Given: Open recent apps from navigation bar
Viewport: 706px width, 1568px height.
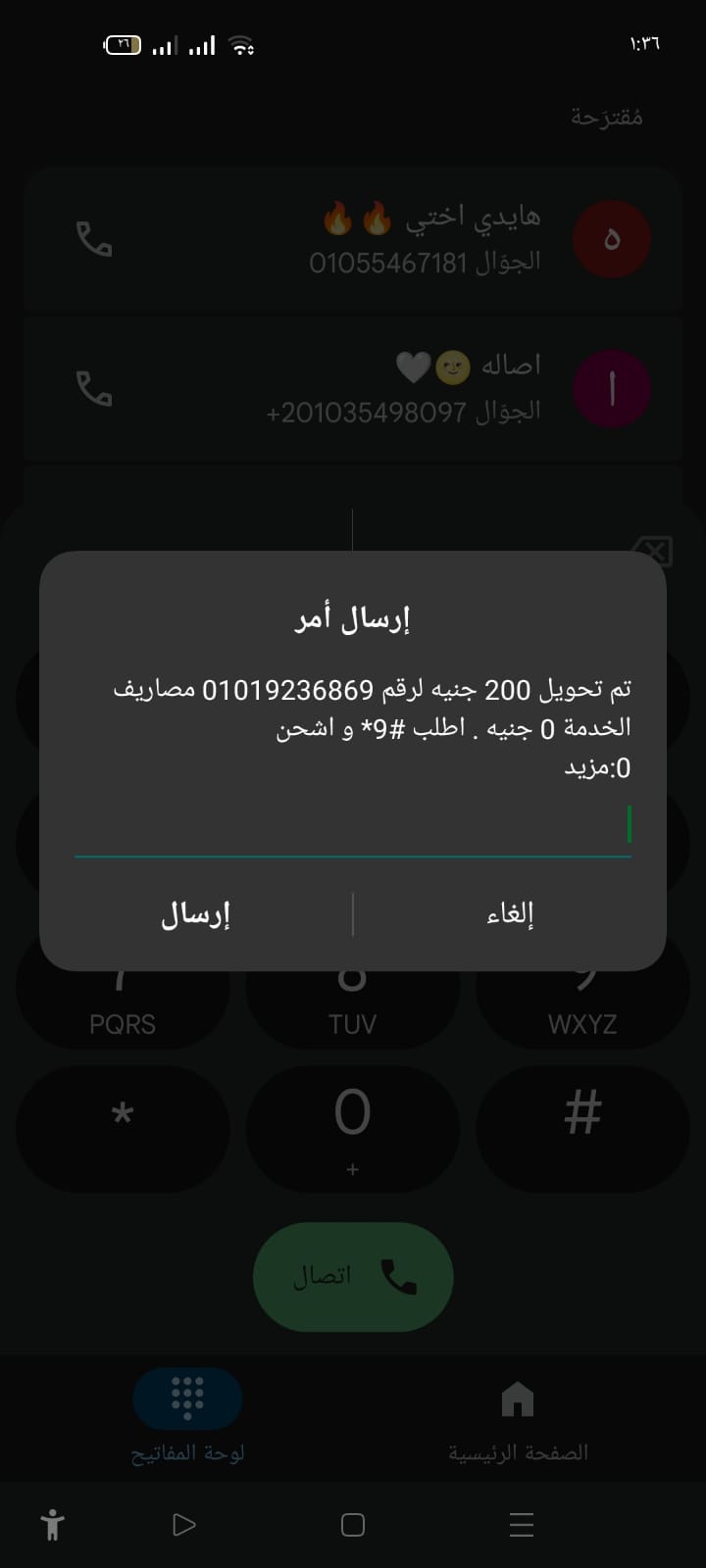Looking at the screenshot, I should pos(522,1525).
